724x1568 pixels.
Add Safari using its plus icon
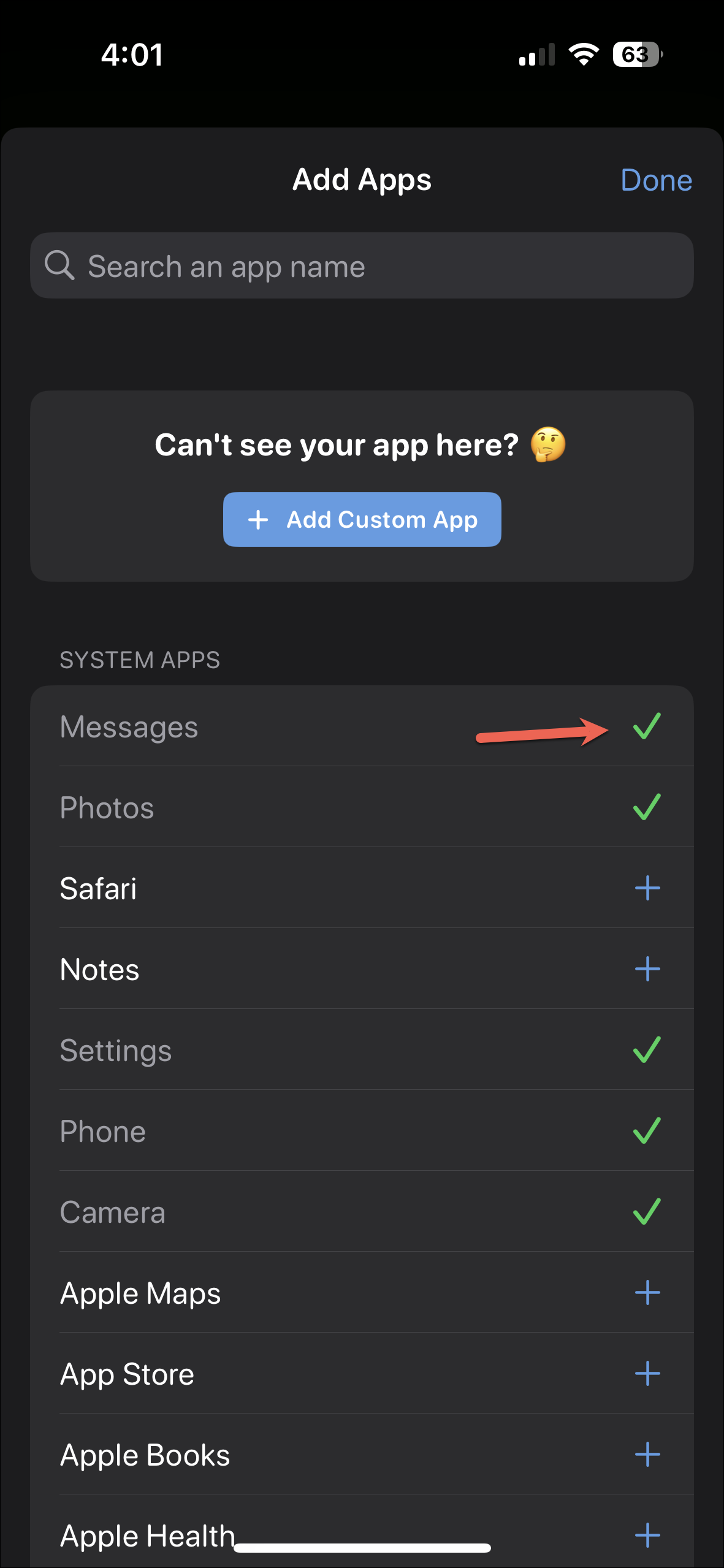tap(647, 888)
